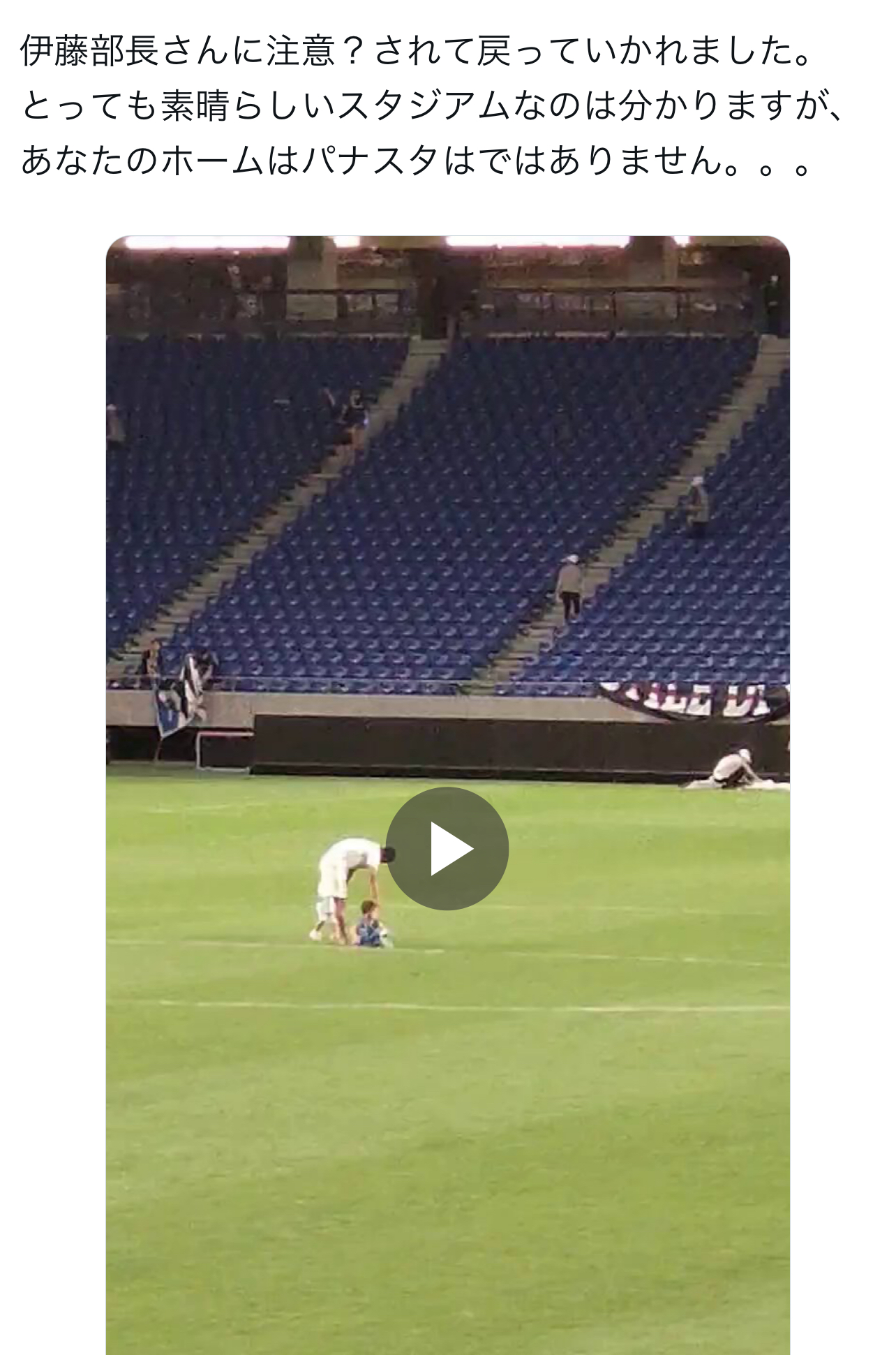Screen dimensions: 896x1355
Task: Play the stadium video
Action: coord(447,848)
